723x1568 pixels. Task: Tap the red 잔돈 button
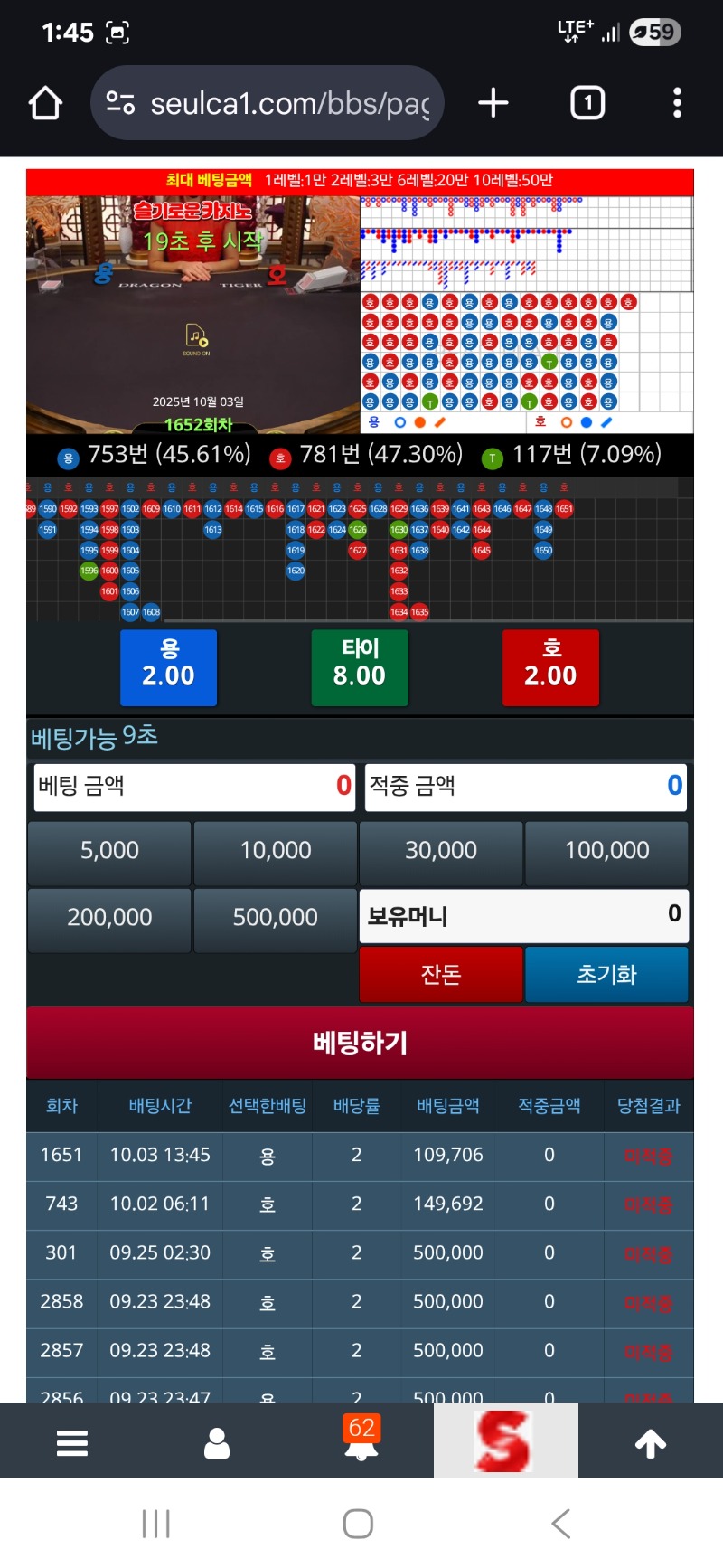click(441, 975)
